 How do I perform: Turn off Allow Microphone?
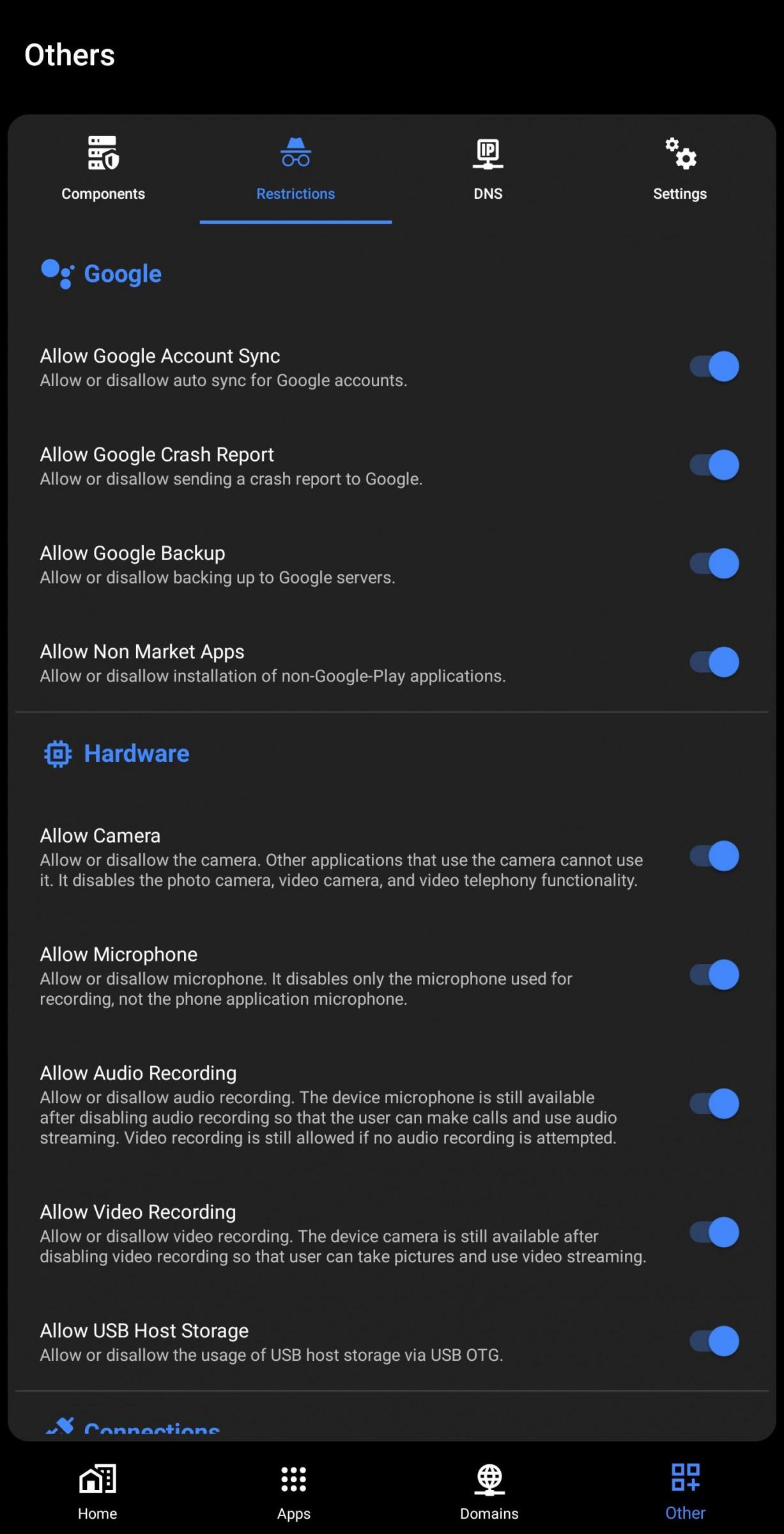pyautogui.click(x=714, y=975)
